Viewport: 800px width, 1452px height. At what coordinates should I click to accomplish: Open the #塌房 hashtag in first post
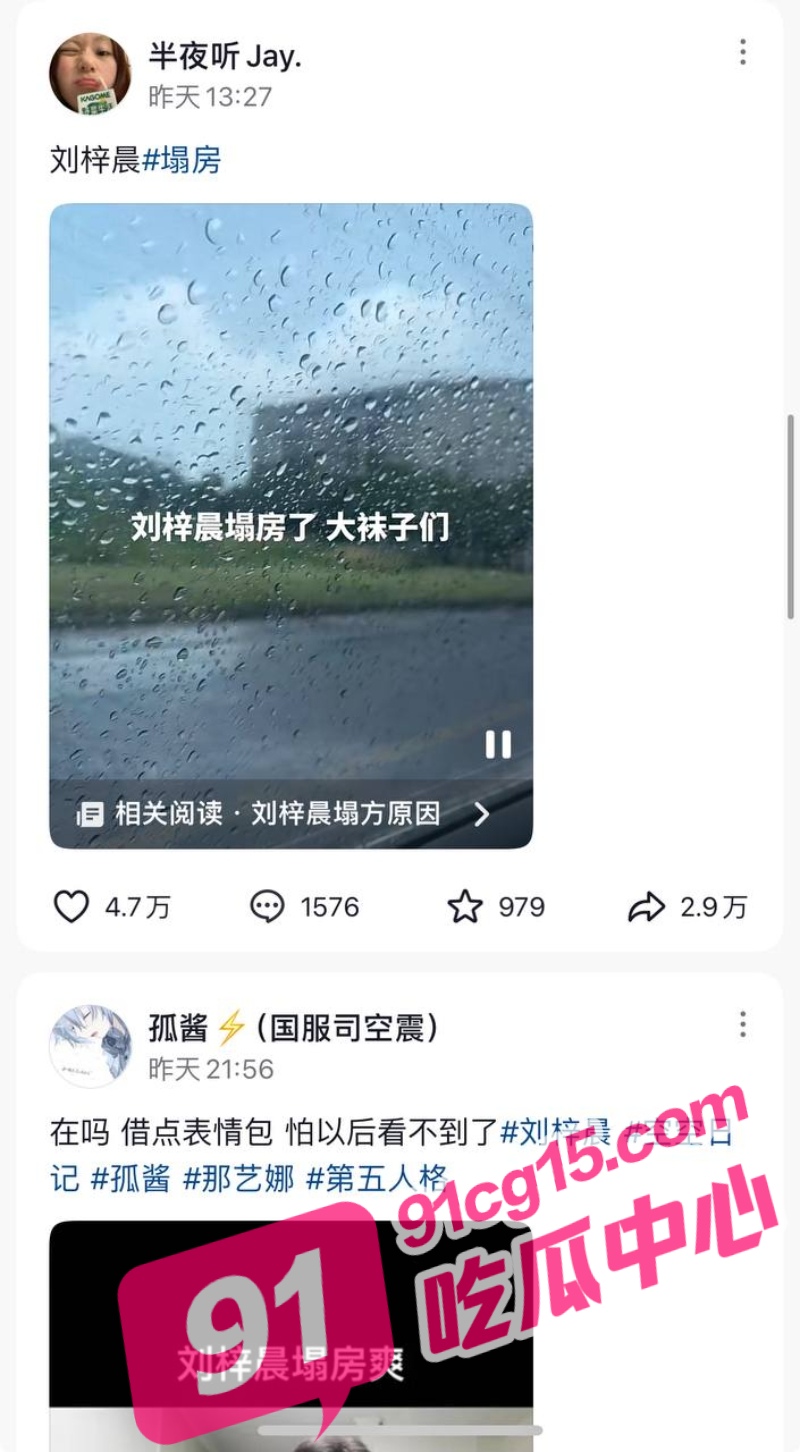tap(181, 160)
